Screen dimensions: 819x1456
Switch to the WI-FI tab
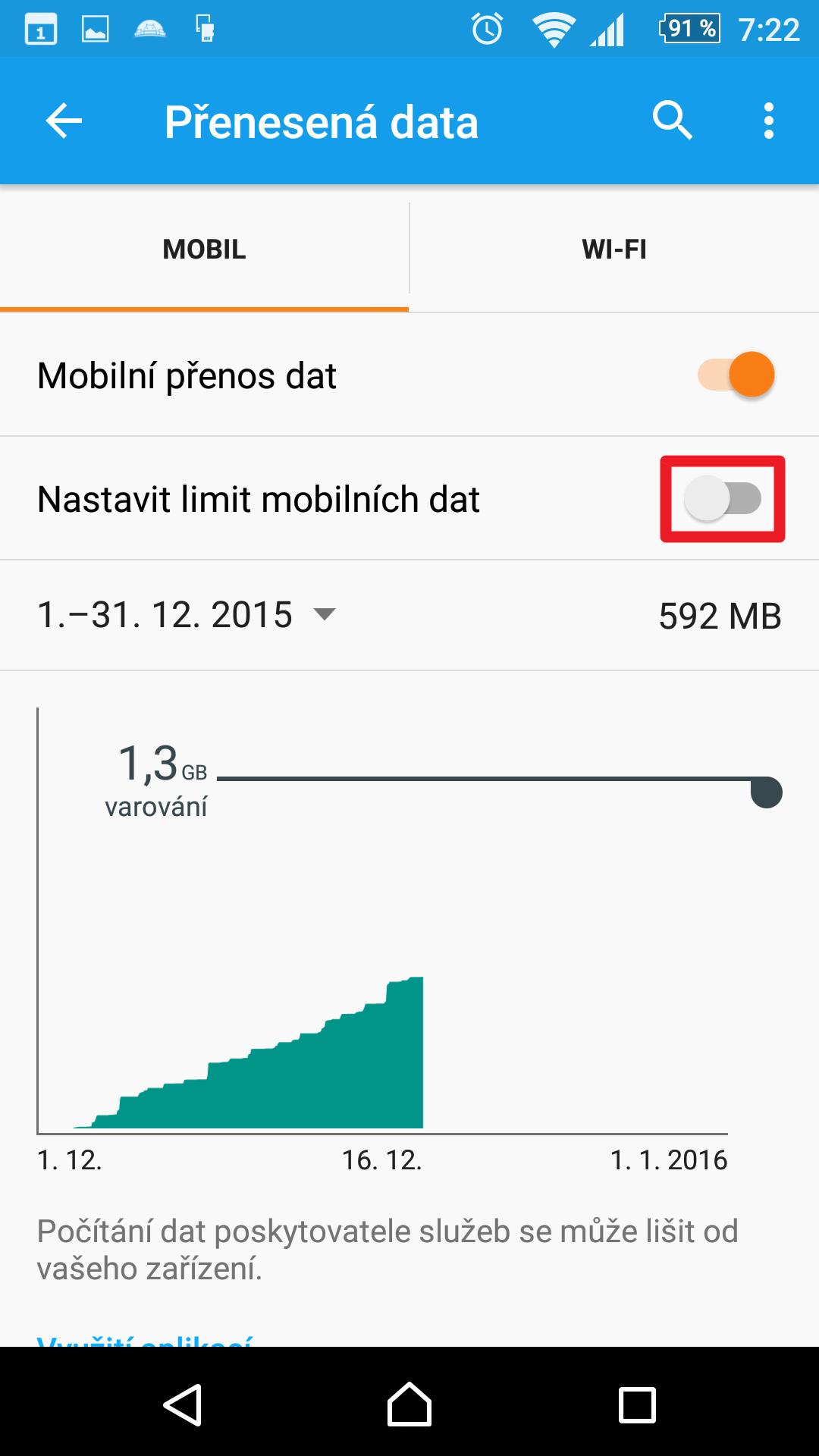click(614, 249)
